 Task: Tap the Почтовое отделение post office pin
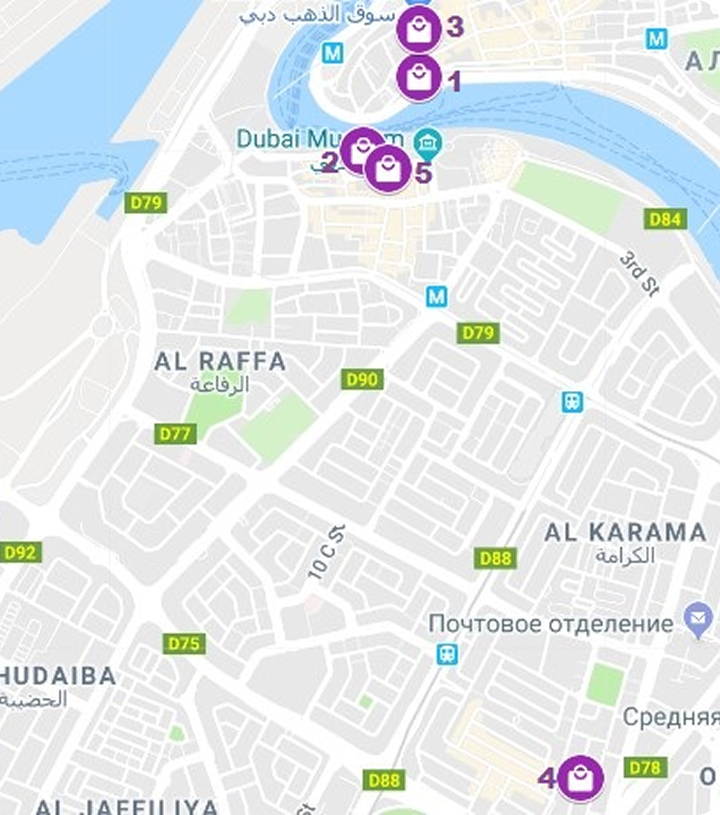[696, 620]
